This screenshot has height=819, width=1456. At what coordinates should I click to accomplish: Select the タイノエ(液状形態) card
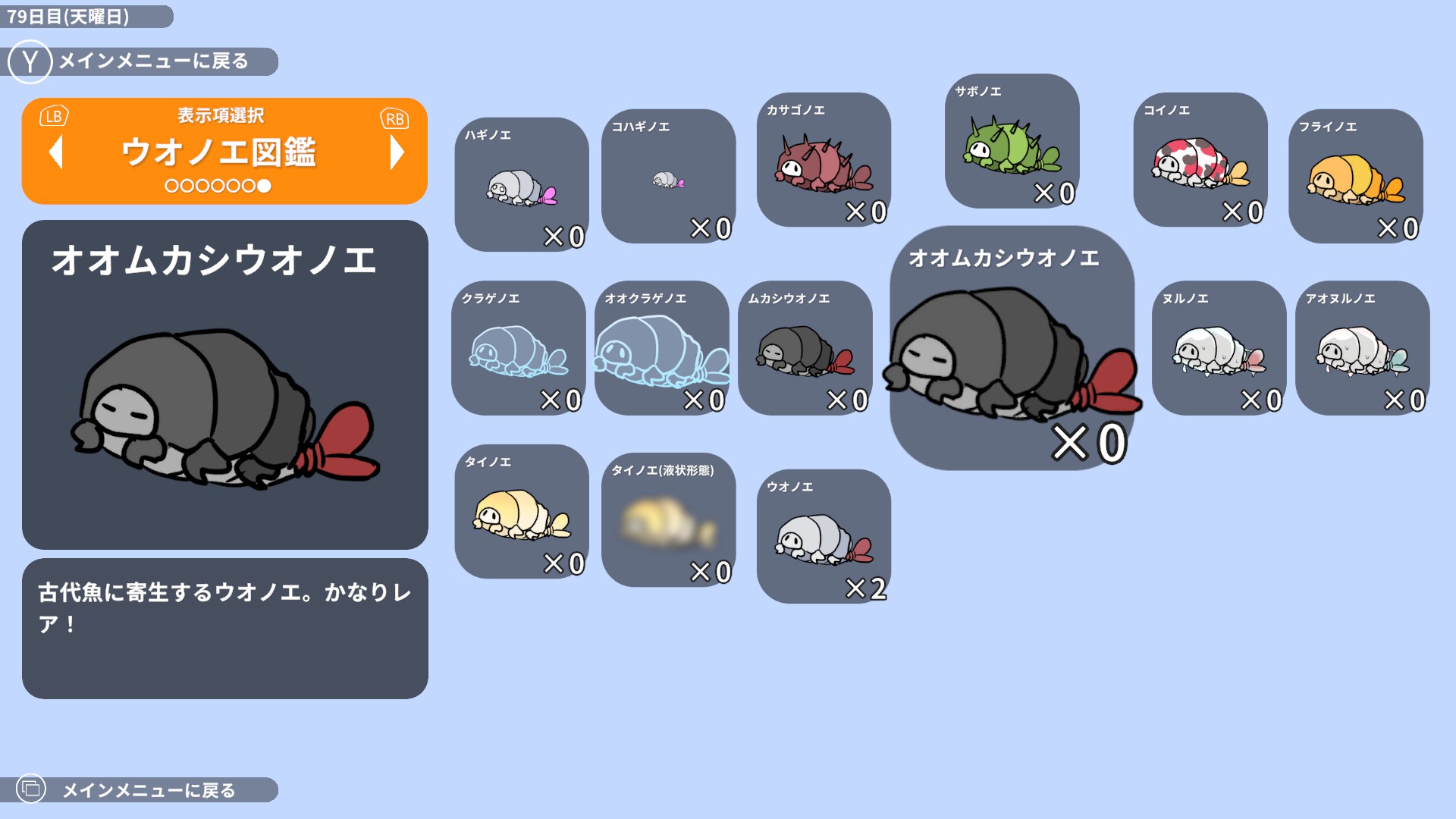point(668,519)
